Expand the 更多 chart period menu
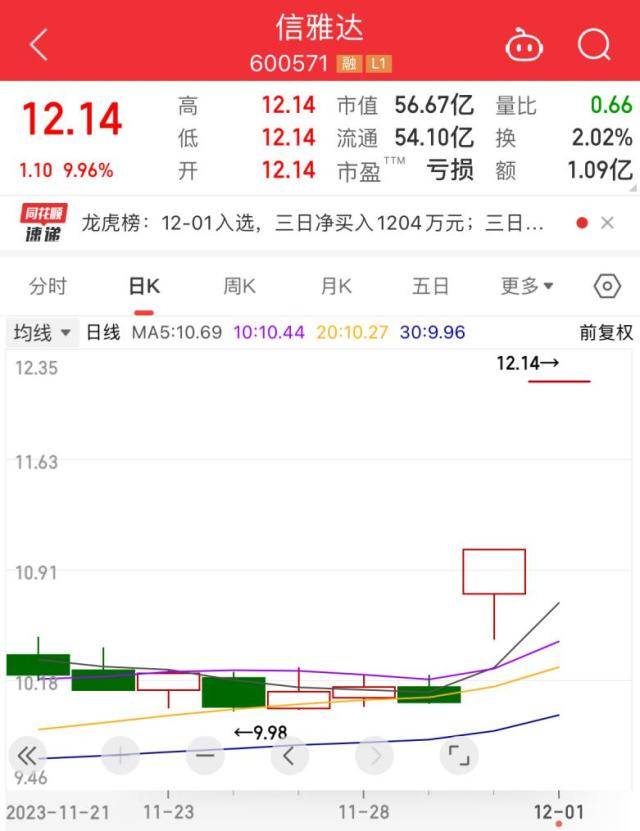Screen dimensions: 640x831 (x=527, y=286)
